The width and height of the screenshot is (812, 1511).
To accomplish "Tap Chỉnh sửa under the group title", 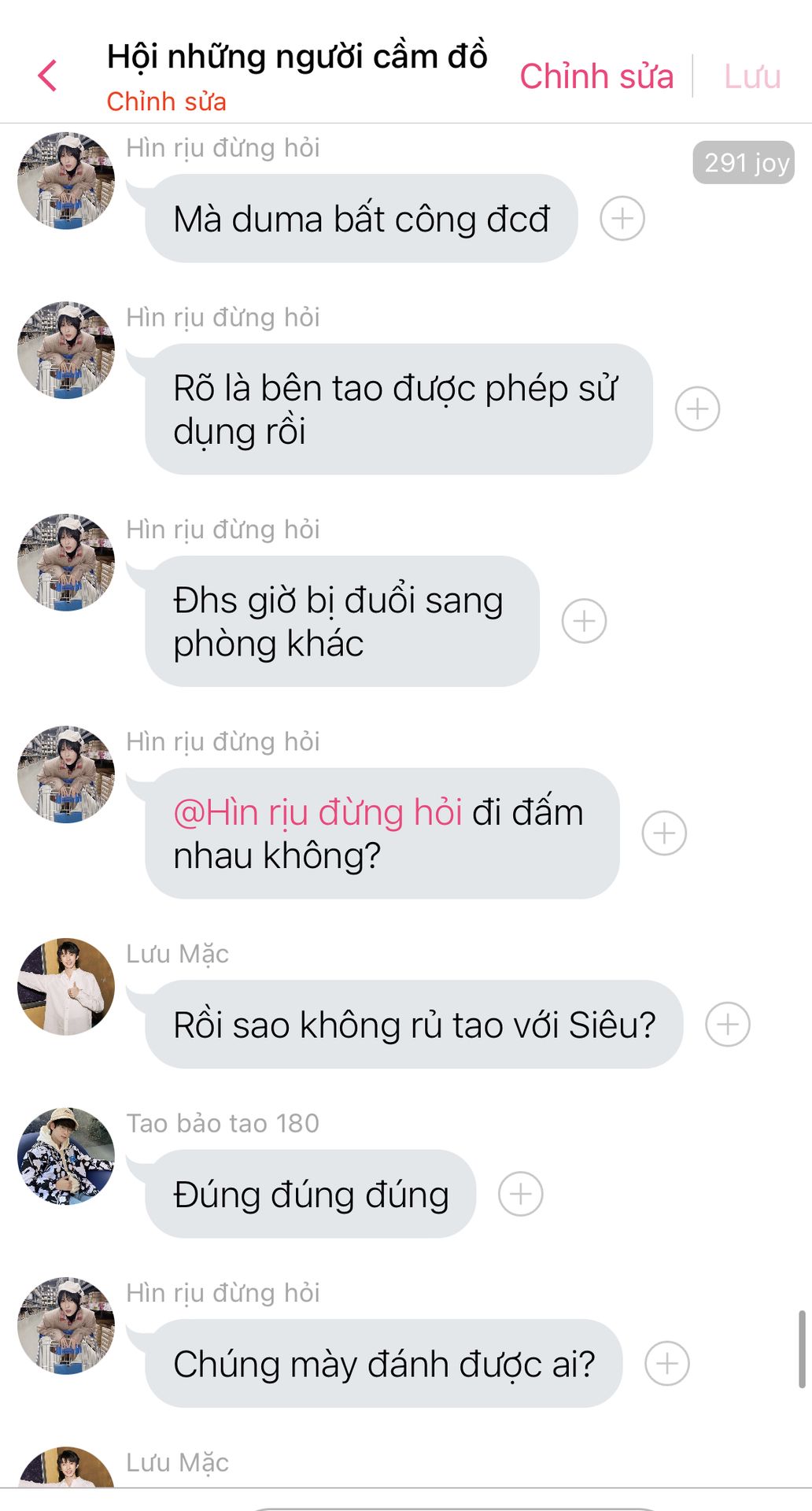I will (x=166, y=102).
